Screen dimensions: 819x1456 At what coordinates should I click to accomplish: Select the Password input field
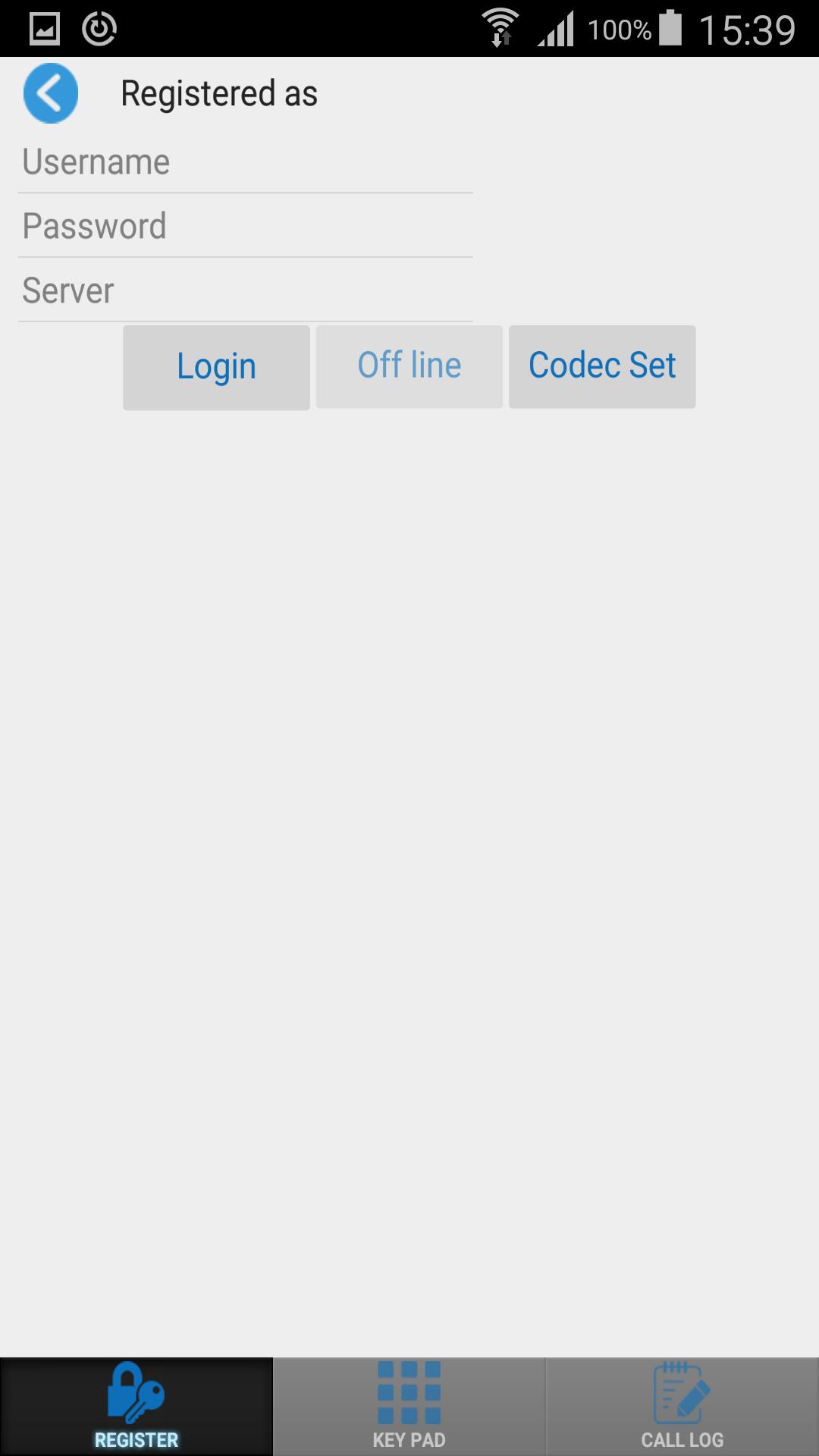245,227
